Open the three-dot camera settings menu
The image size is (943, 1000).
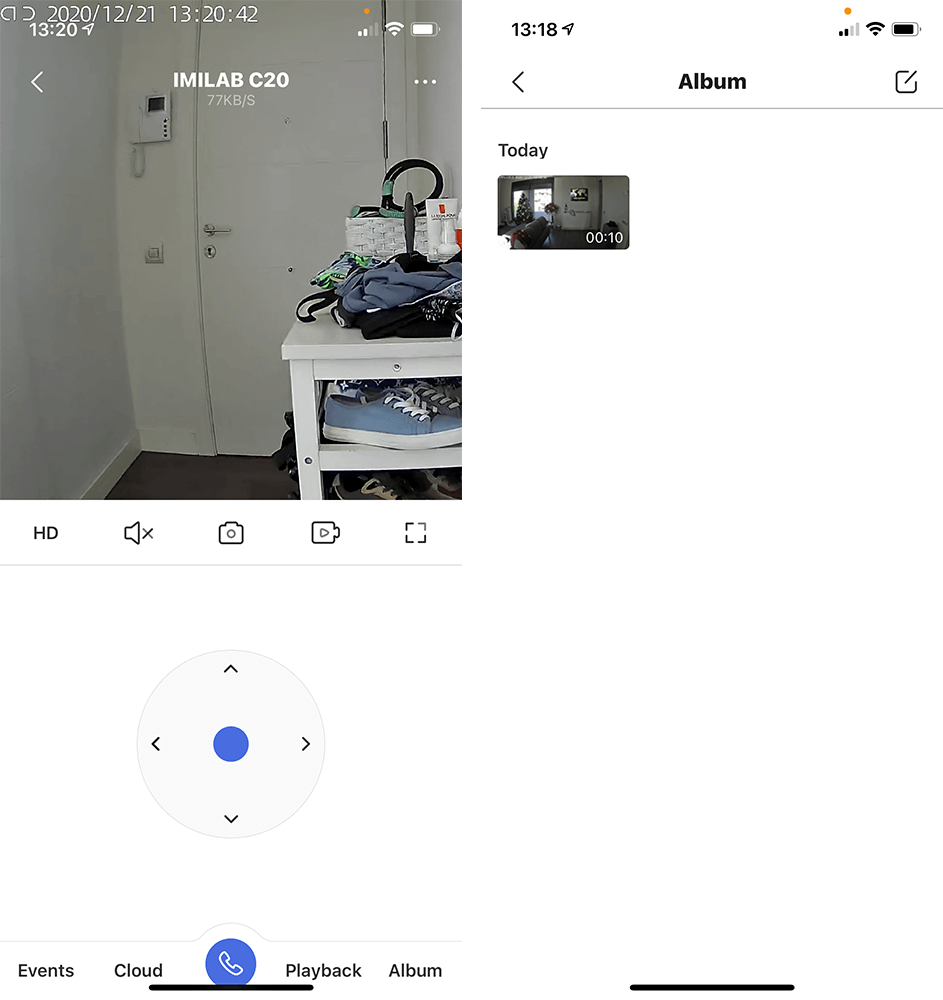point(425,82)
